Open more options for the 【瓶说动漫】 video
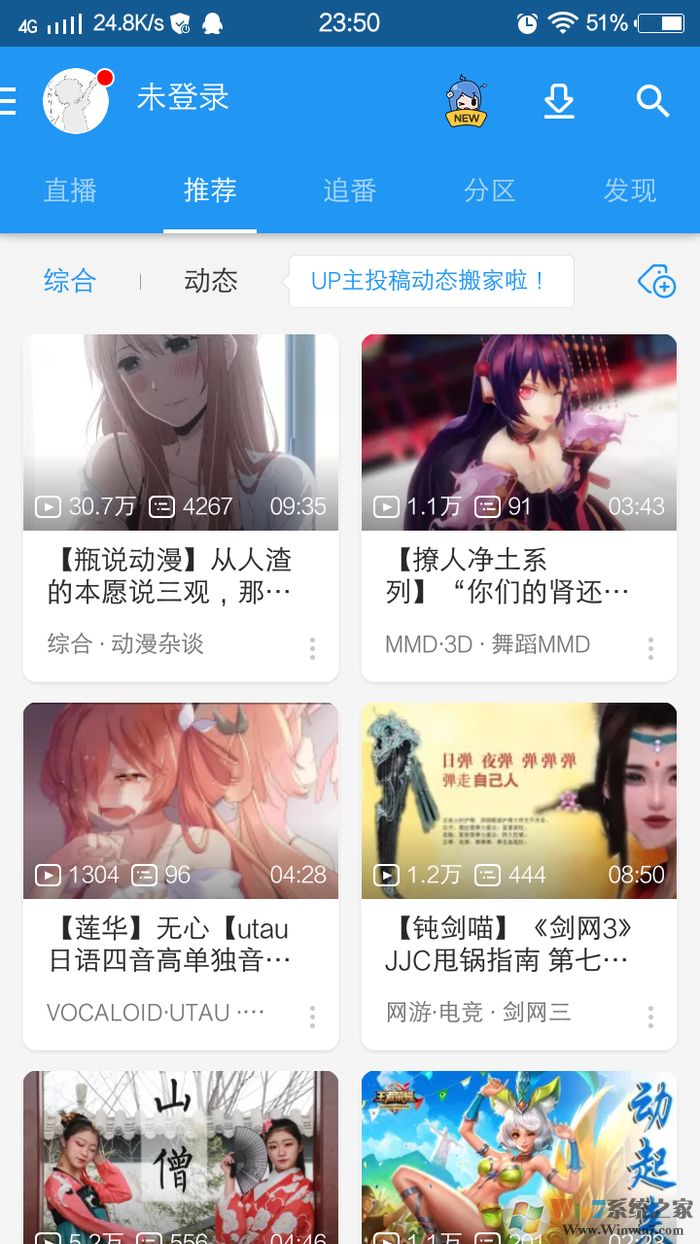Screen dimensions: 700x1244 312,648
